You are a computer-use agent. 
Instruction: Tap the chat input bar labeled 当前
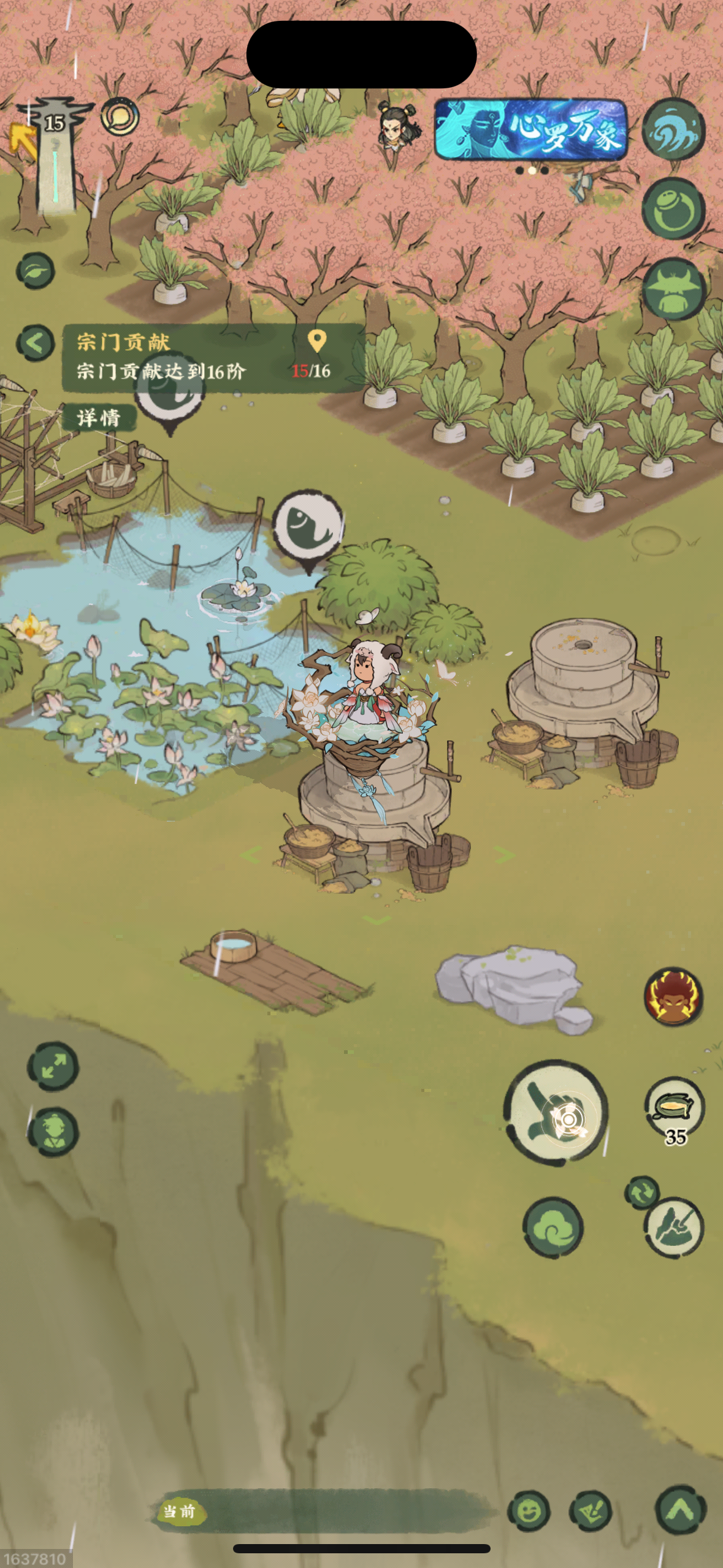tap(325, 1512)
